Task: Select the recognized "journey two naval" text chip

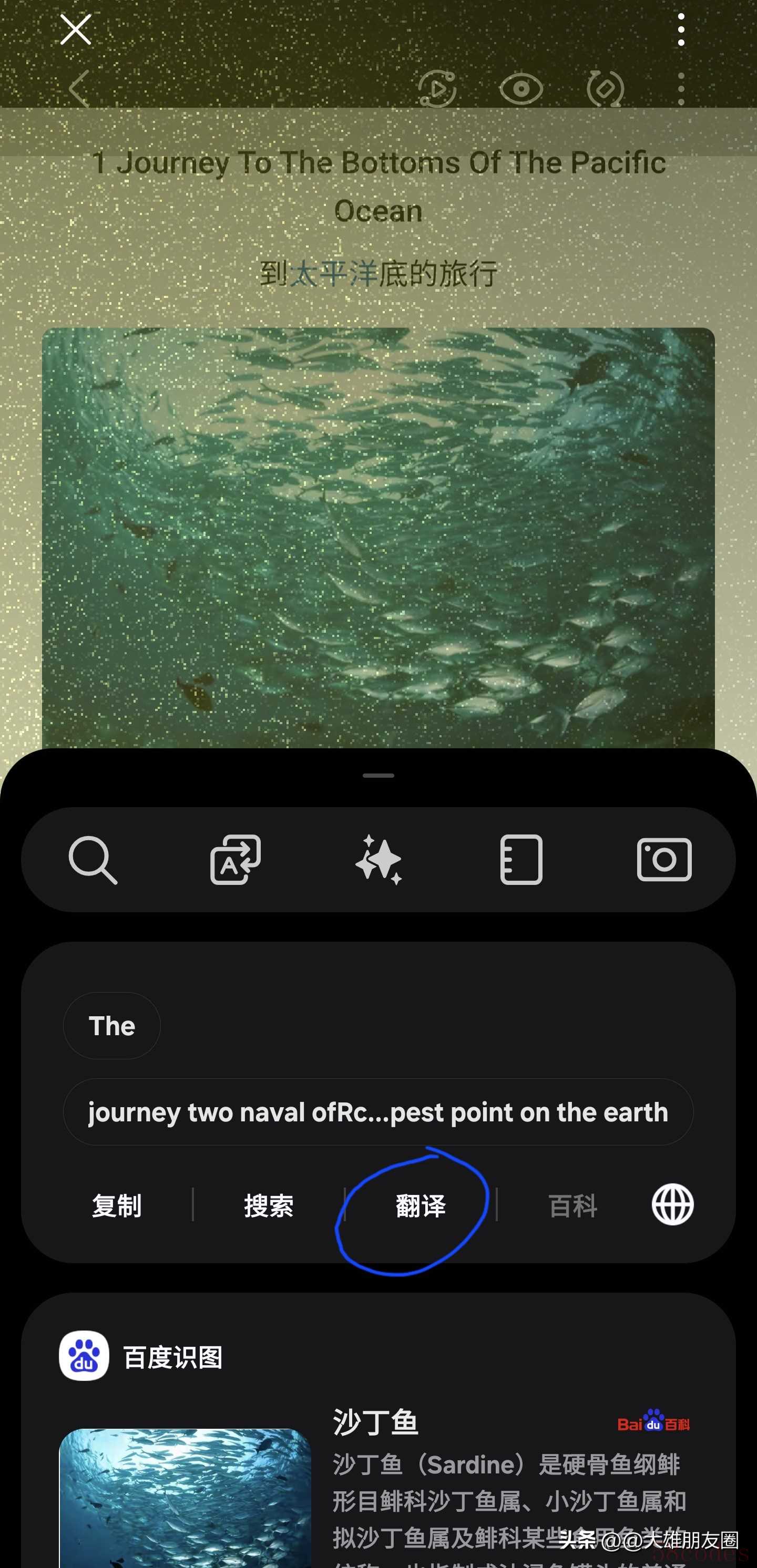Action: (x=378, y=1113)
